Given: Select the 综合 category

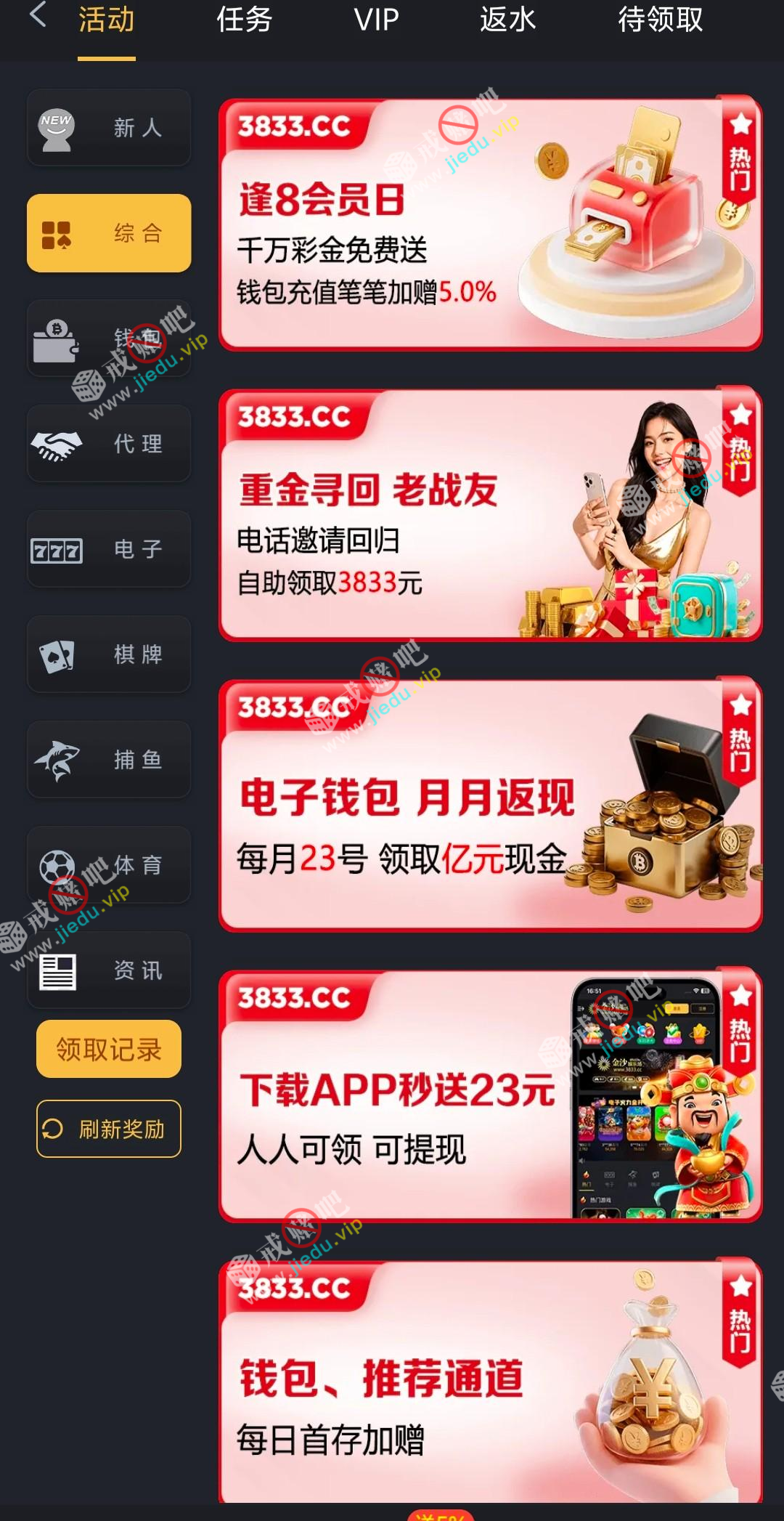Looking at the screenshot, I should tap(109, 233).
